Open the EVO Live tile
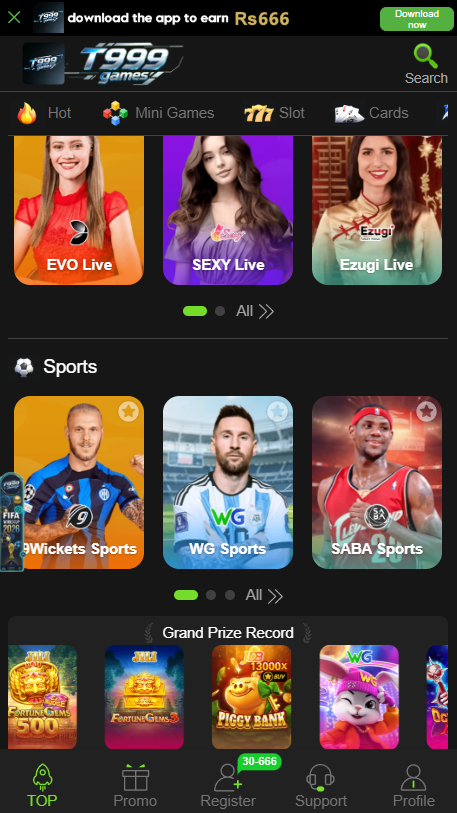457x813 pixels. (79, 210)
